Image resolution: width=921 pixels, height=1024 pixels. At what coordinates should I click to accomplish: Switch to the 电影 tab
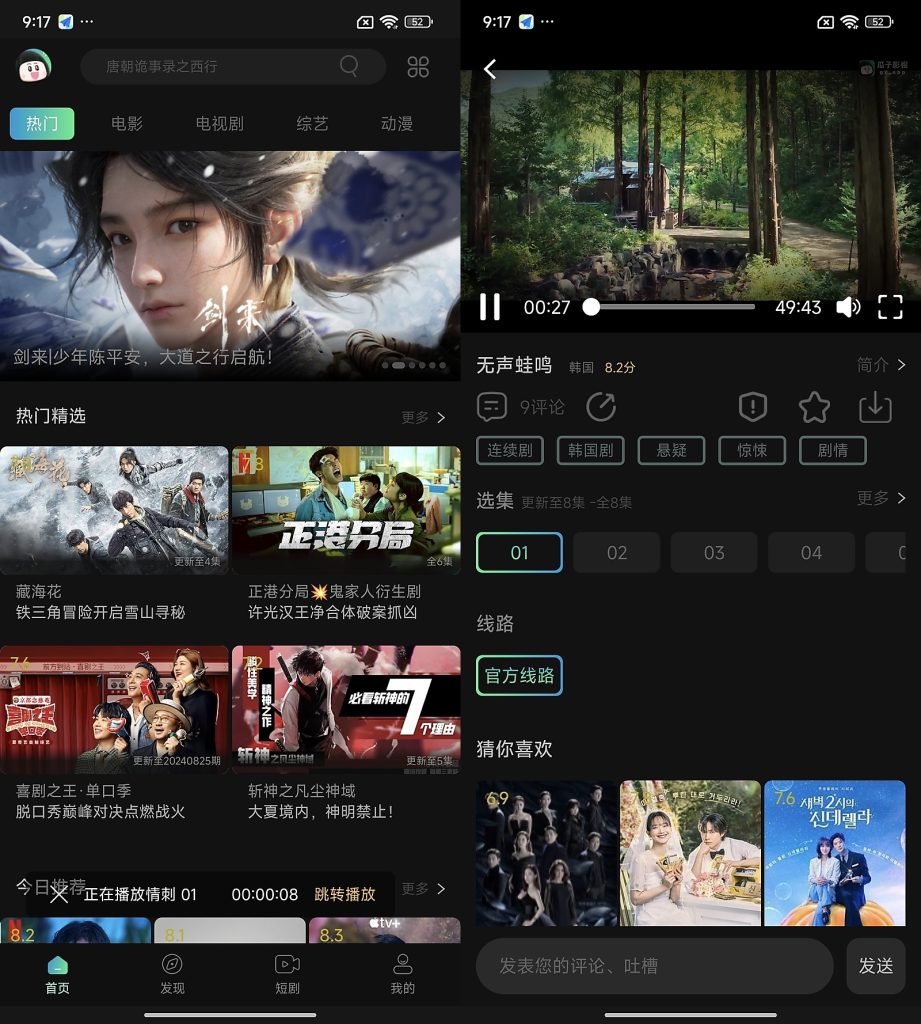click(x=127, y=124)
